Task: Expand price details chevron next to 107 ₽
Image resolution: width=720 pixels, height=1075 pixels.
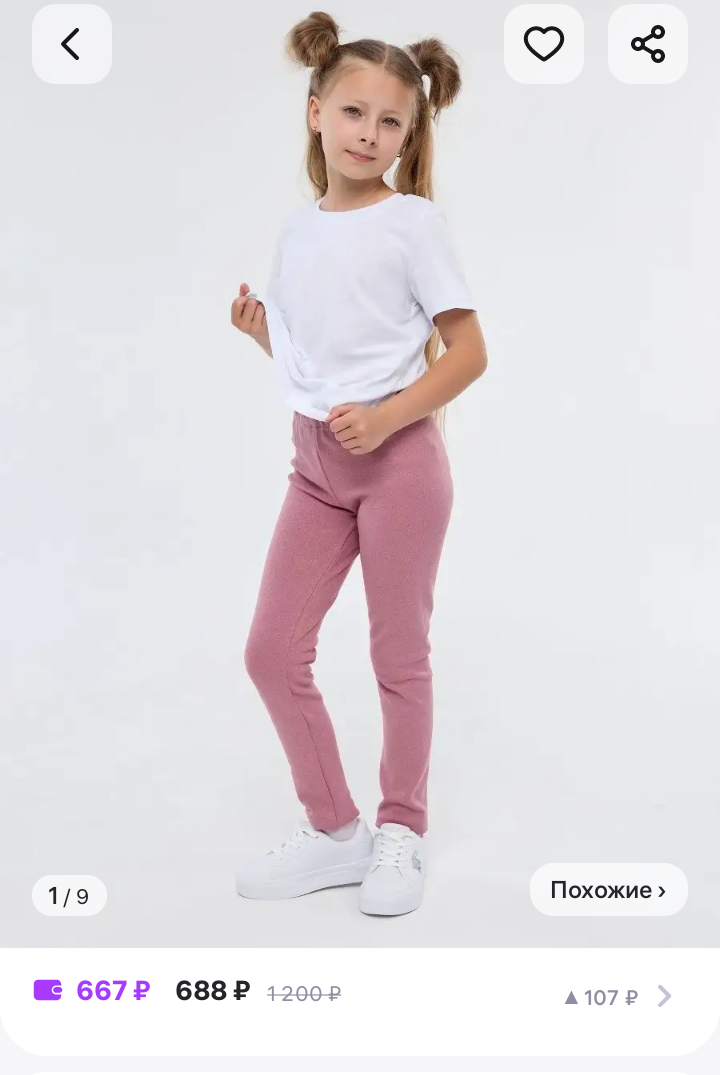Action: pos(664,996)
